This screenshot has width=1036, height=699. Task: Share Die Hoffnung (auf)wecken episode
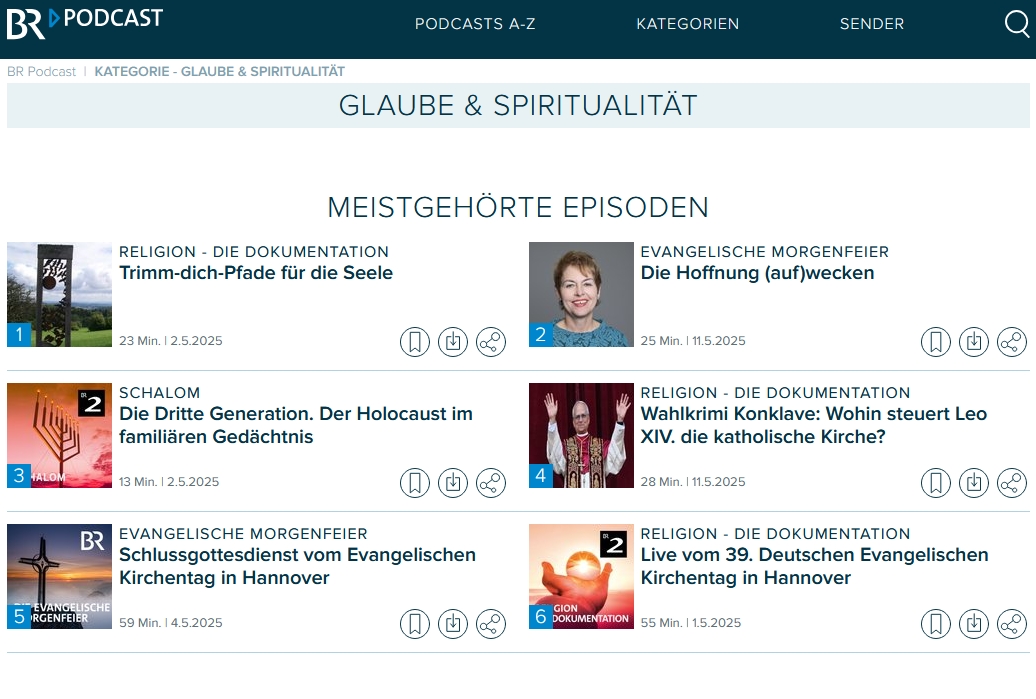[x=1012, y=342]
